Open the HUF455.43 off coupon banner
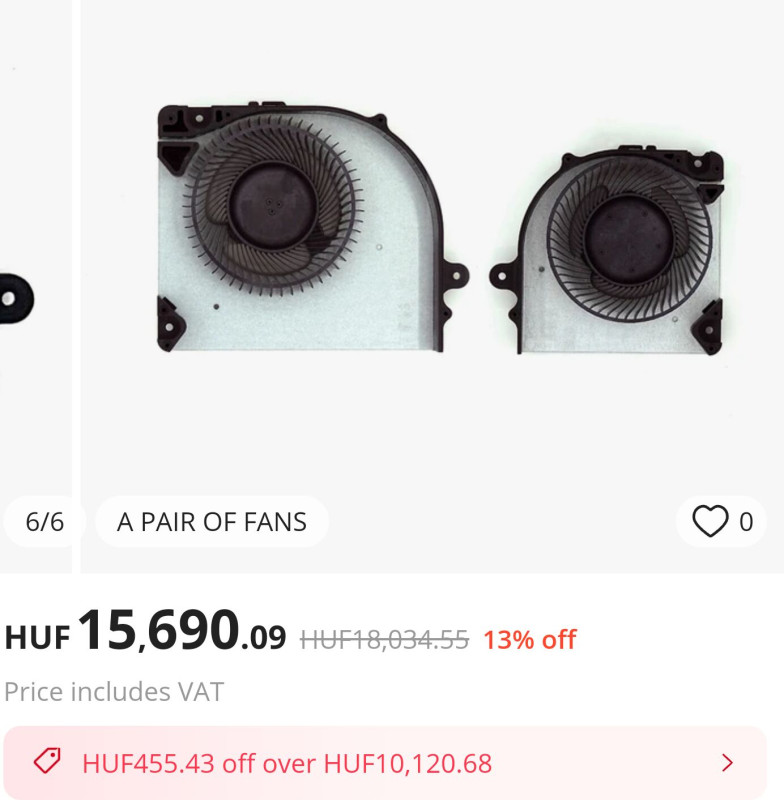Viewport: 784px width, 800px height. point(384,763)
